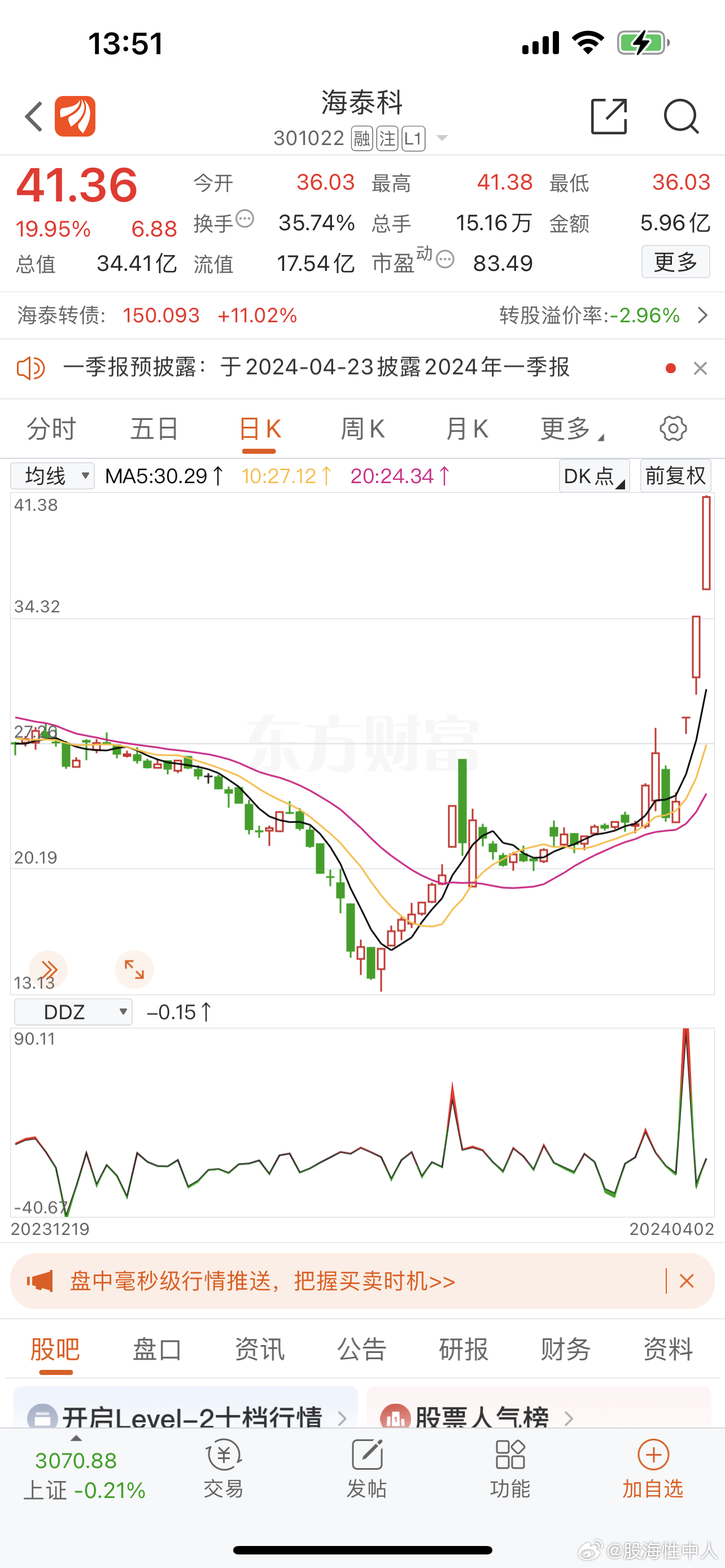Tap the fast-forward double-arrow icon on chart
The image size is (725, 1568).
(x=49, y=969)
